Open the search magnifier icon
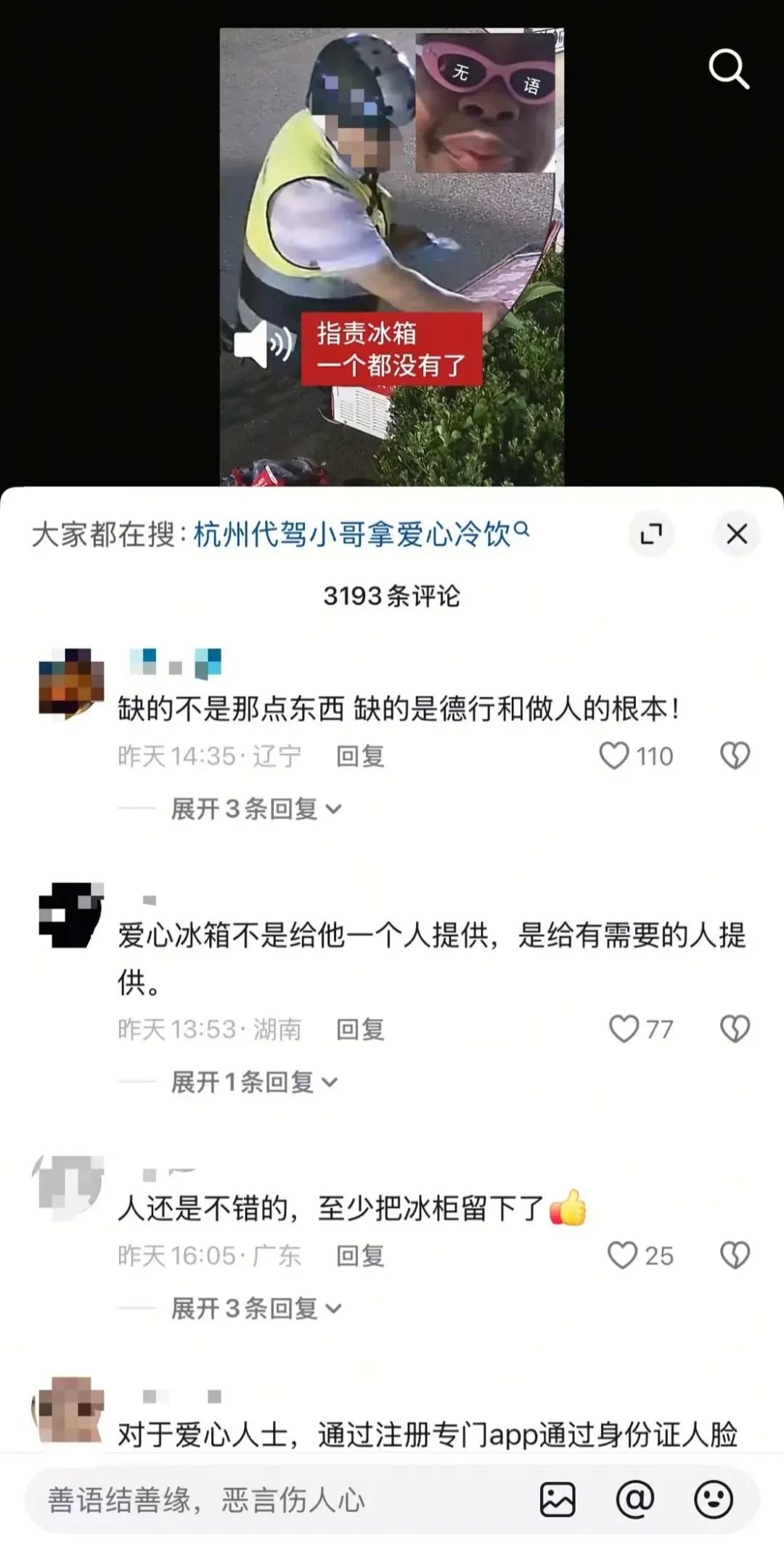784x1542 pixels. point(728,69)
